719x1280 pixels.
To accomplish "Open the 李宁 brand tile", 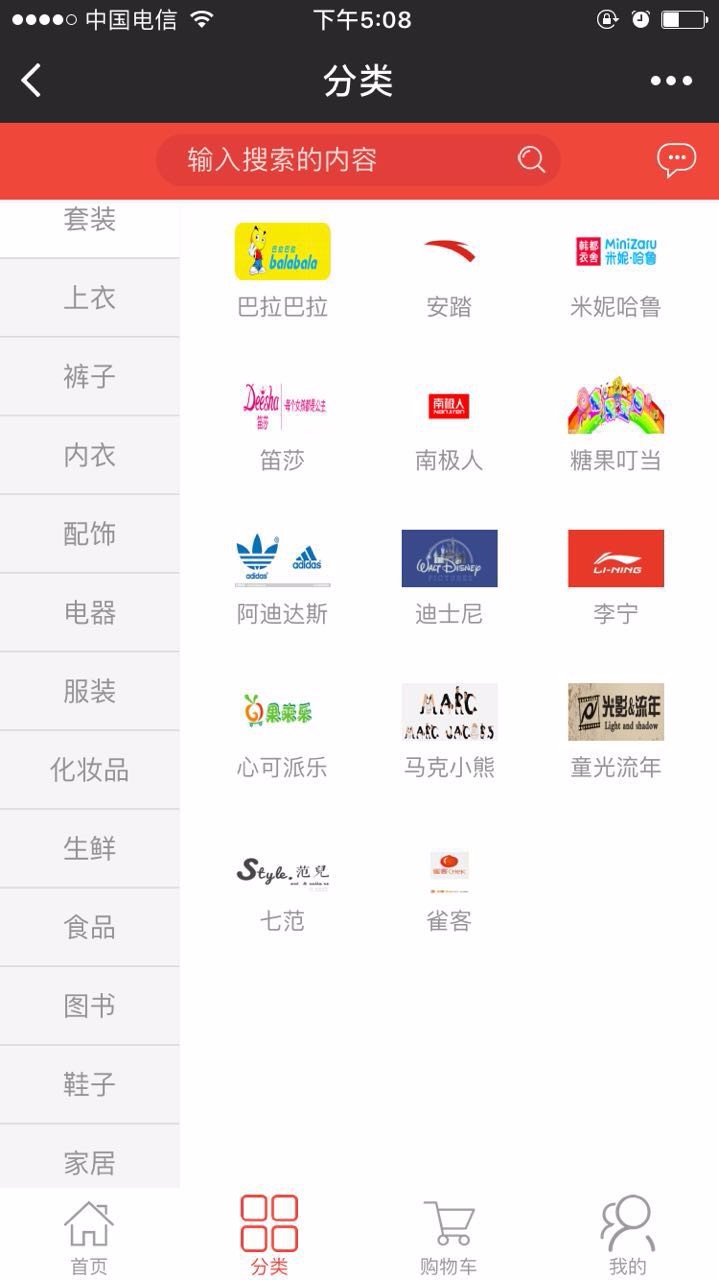I will pos(615,576).
